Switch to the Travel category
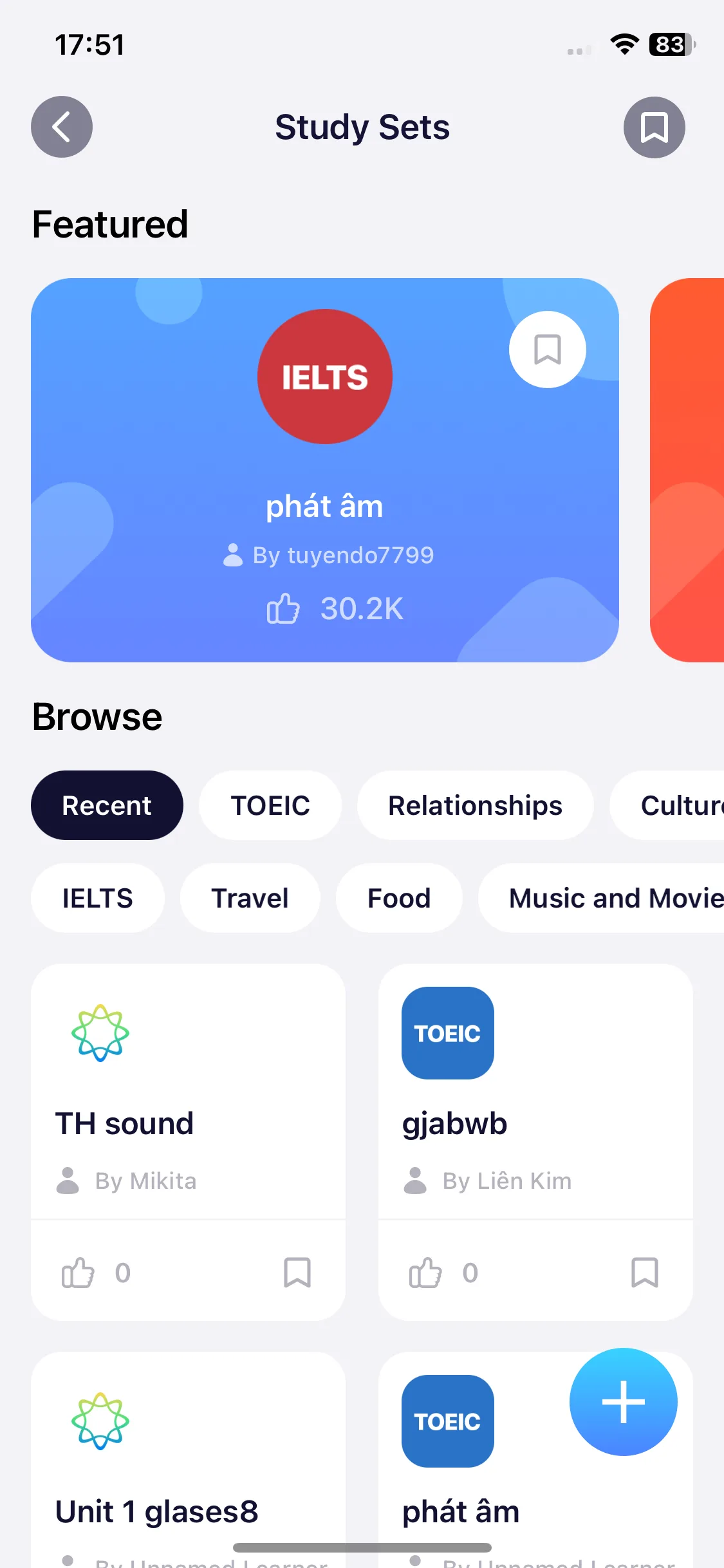Viewport: 724px width, 1568px height. point(250,898)
